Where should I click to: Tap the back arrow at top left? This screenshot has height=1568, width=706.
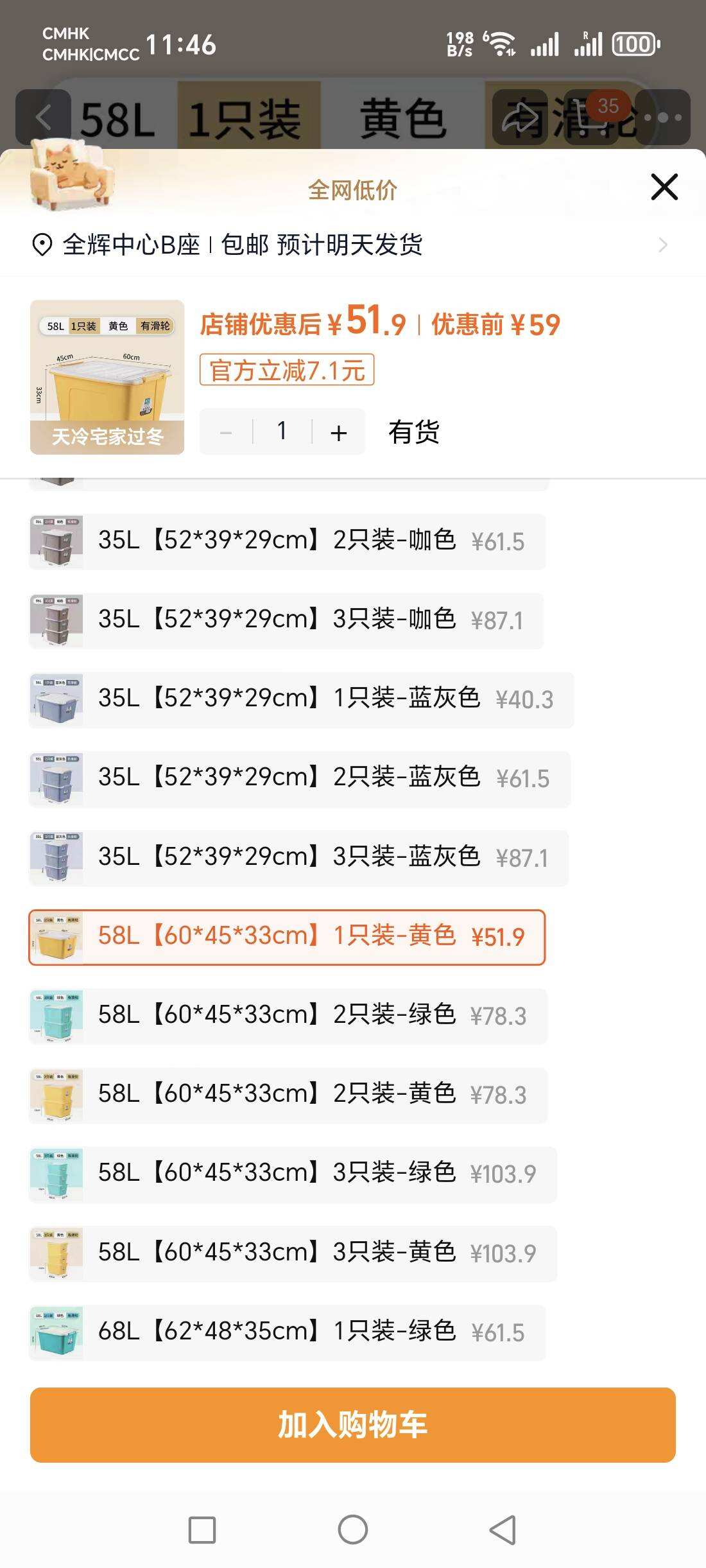pyautogui.click(x=45, y=116)
